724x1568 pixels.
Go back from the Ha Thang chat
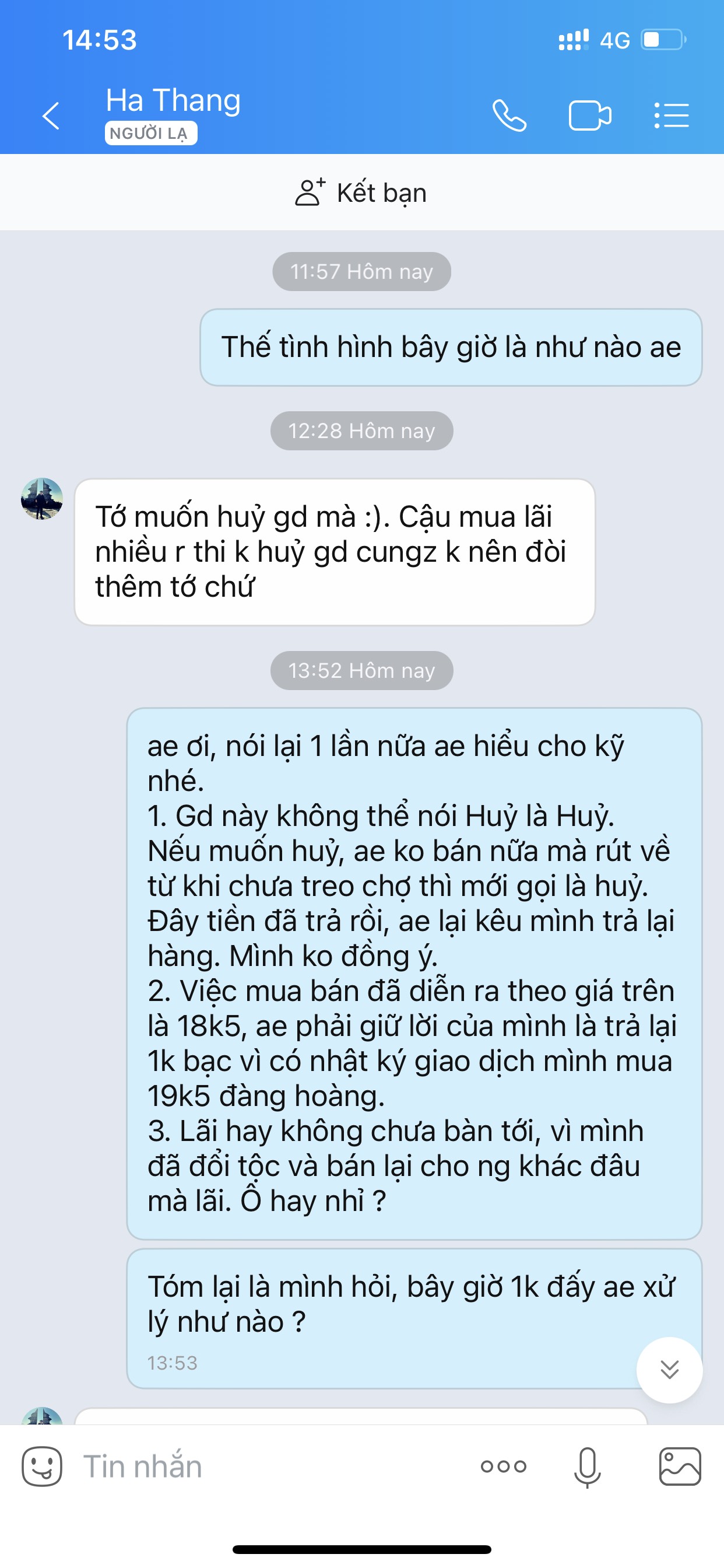pyautogui.click(x=51, y=115)
